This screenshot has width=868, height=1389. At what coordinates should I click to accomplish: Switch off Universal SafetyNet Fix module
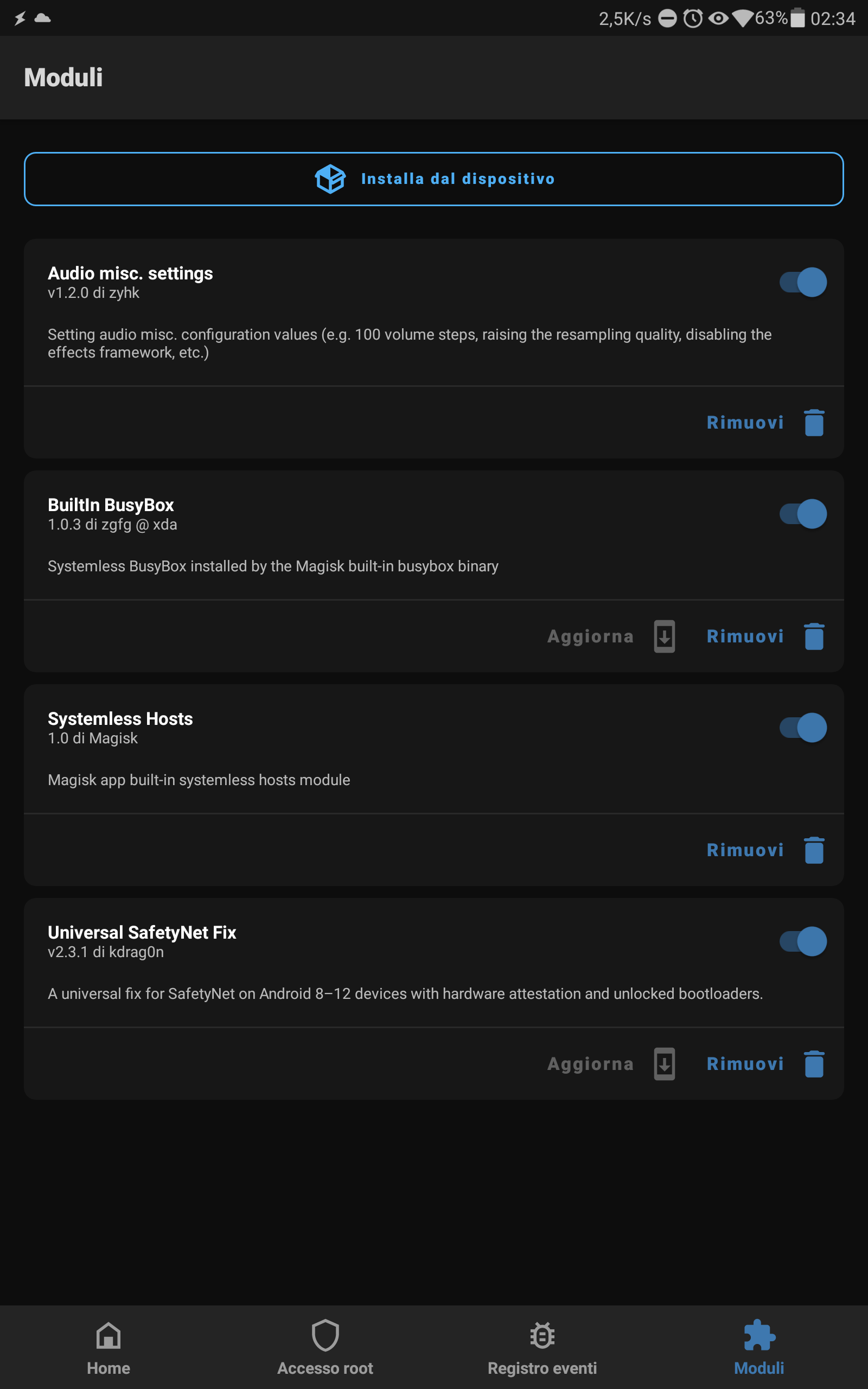click(802, 941)
